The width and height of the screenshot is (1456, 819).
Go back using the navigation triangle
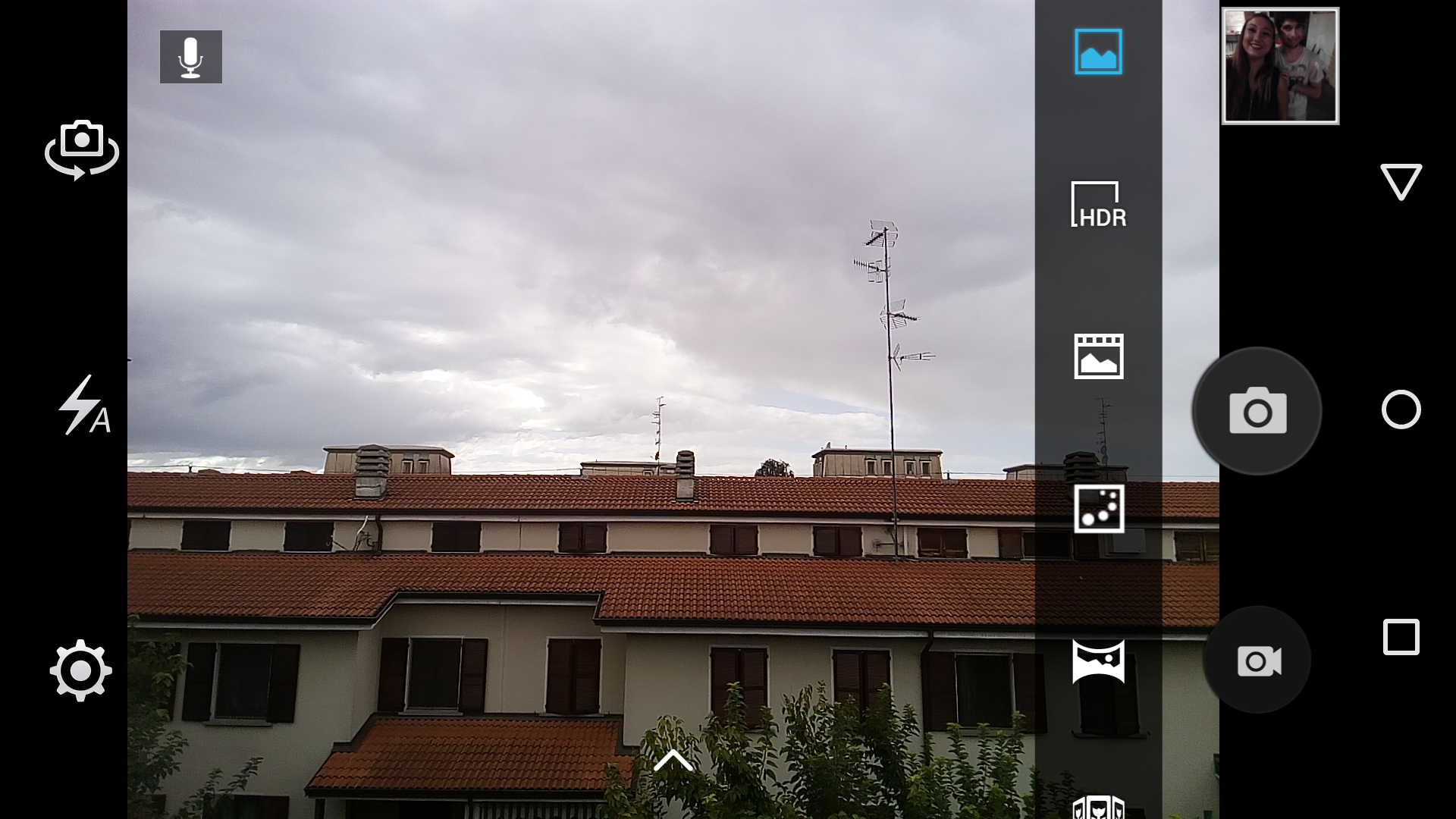[1401, 181]
